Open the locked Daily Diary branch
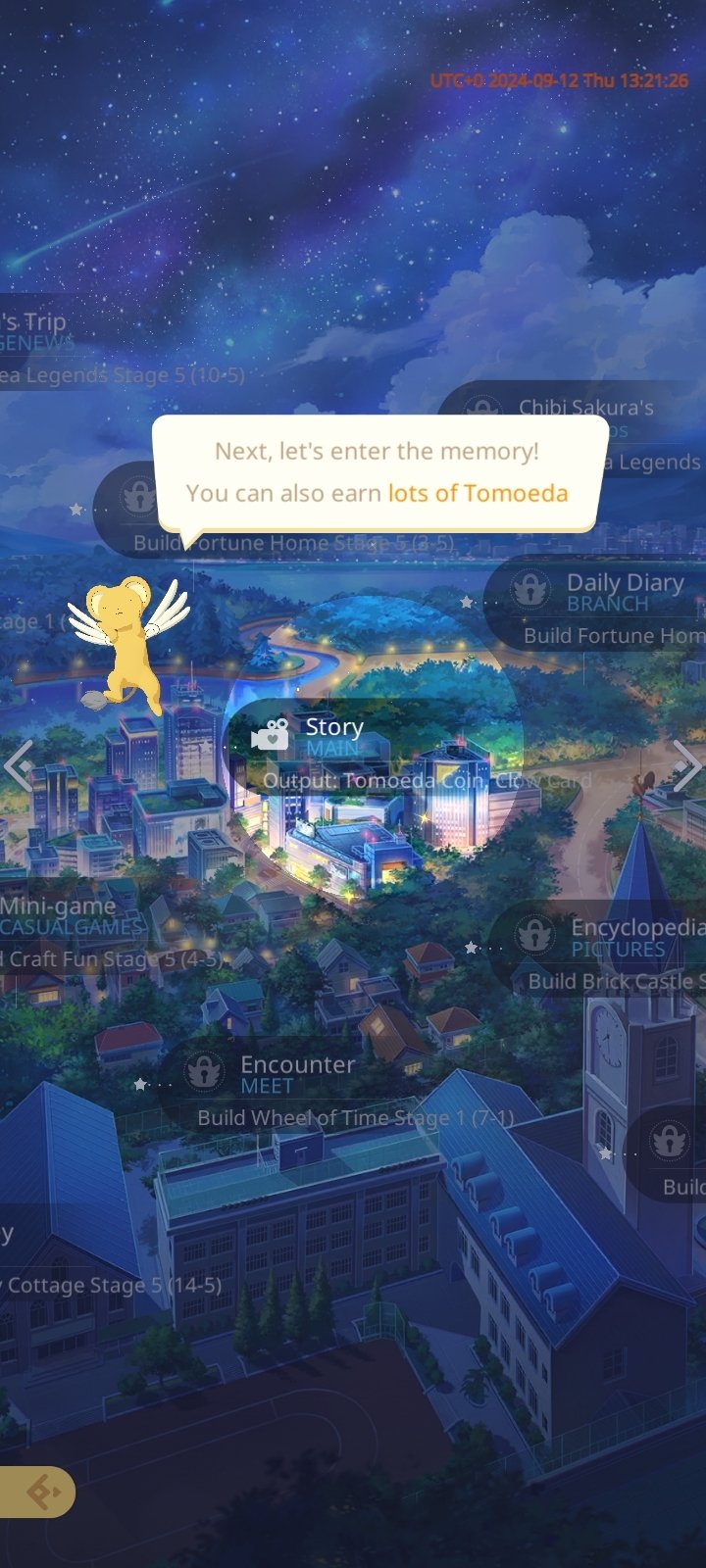 [x=596, y=605]
